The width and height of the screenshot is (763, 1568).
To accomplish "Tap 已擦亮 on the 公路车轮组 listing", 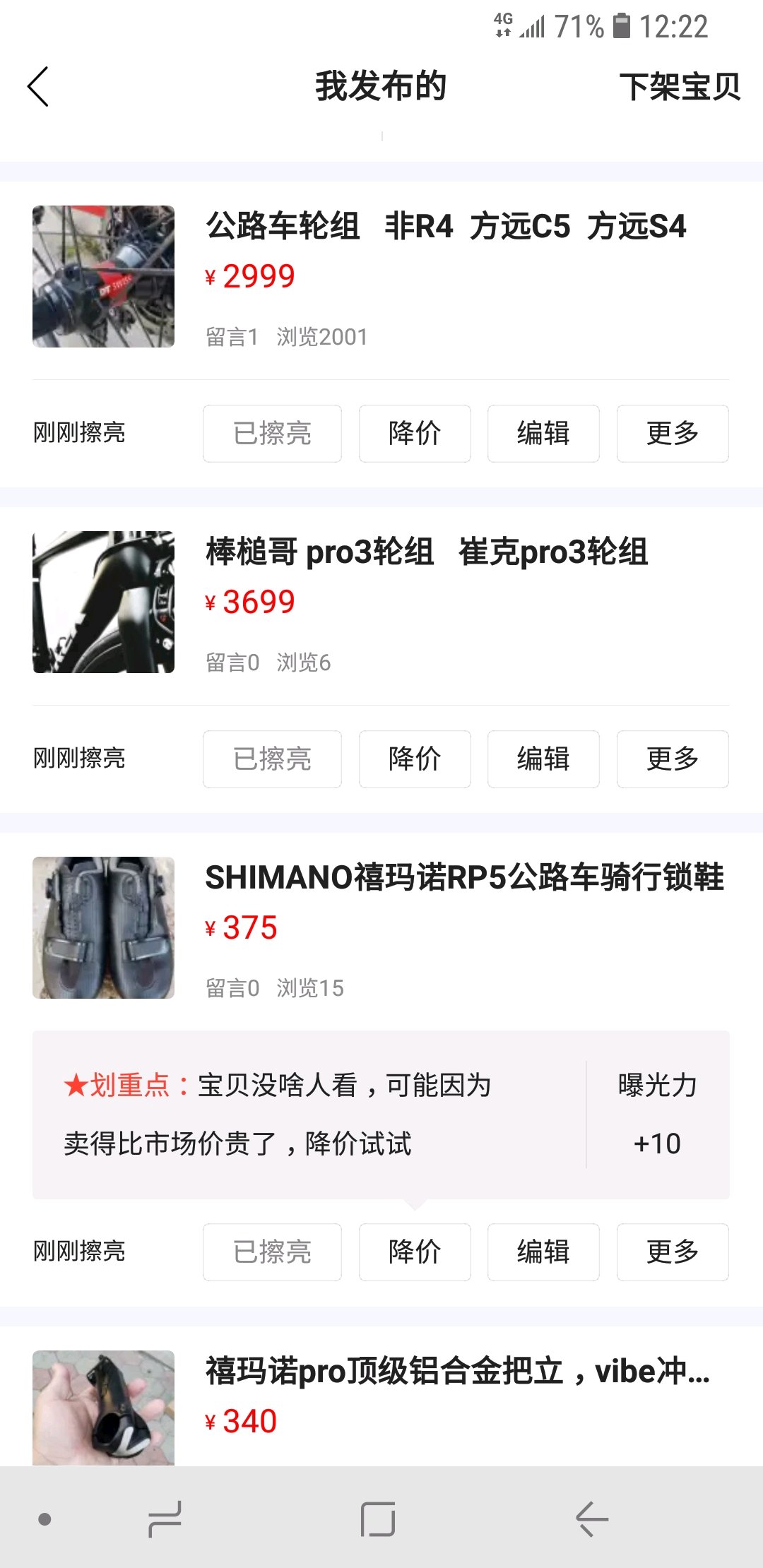I will tap(272, 434).
